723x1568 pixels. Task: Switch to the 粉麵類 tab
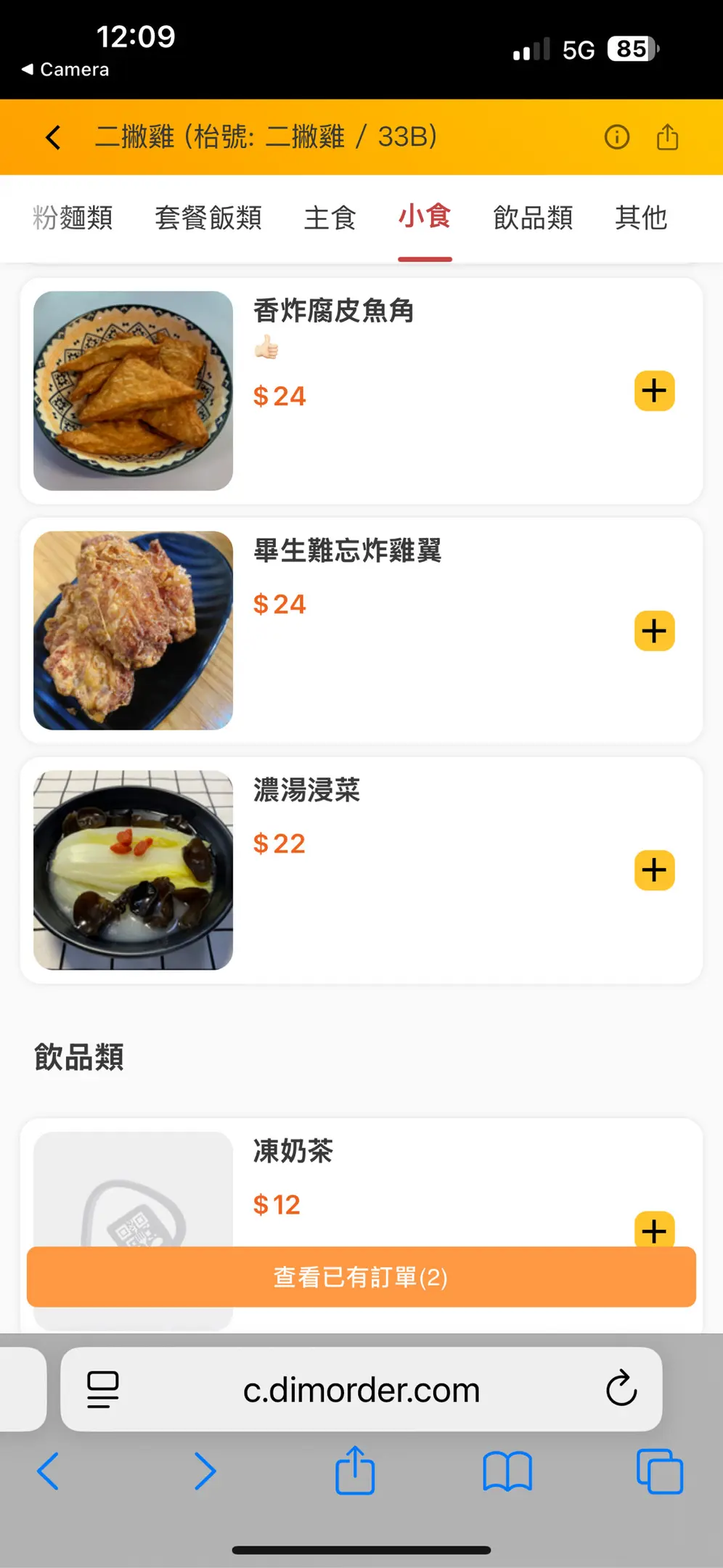[73, 217]
